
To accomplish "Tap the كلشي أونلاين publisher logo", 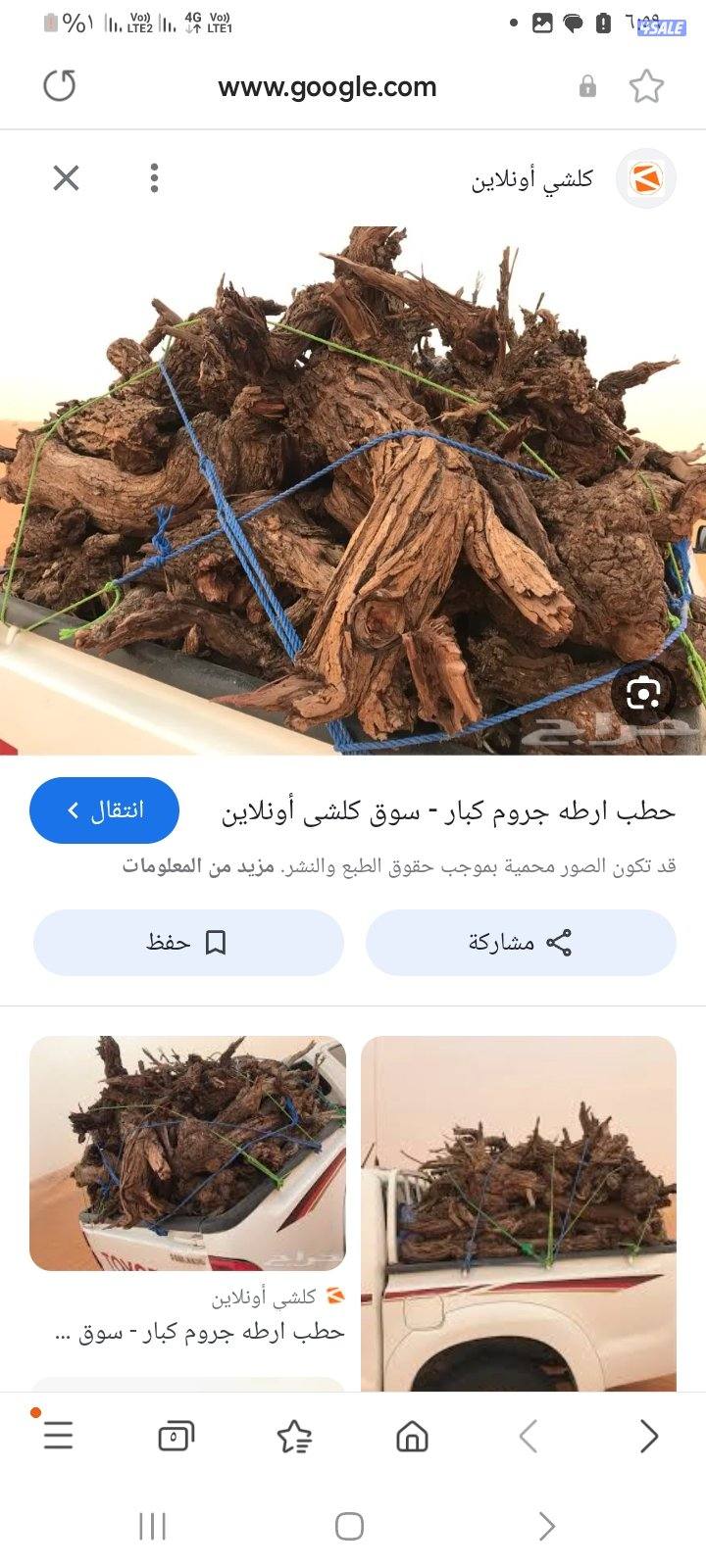I will [646, 178].
